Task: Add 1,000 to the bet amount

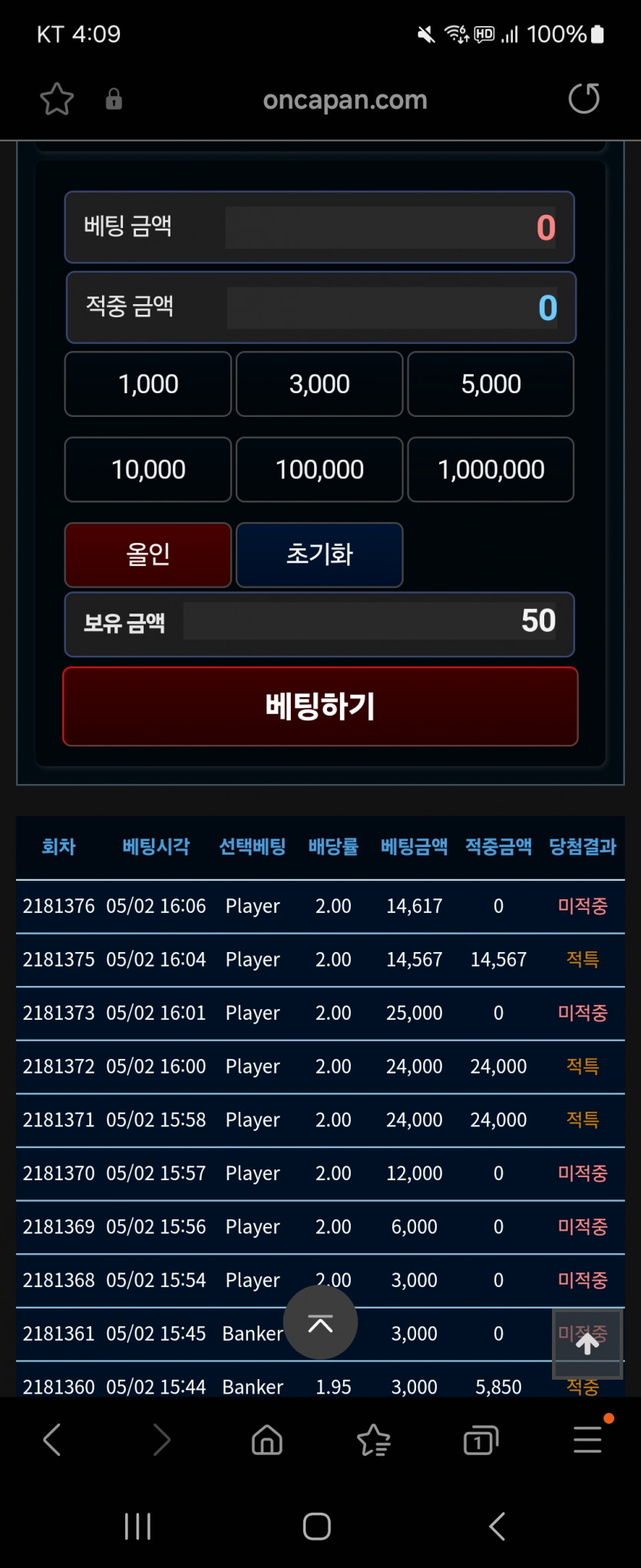Action: (x=148, y=384)
